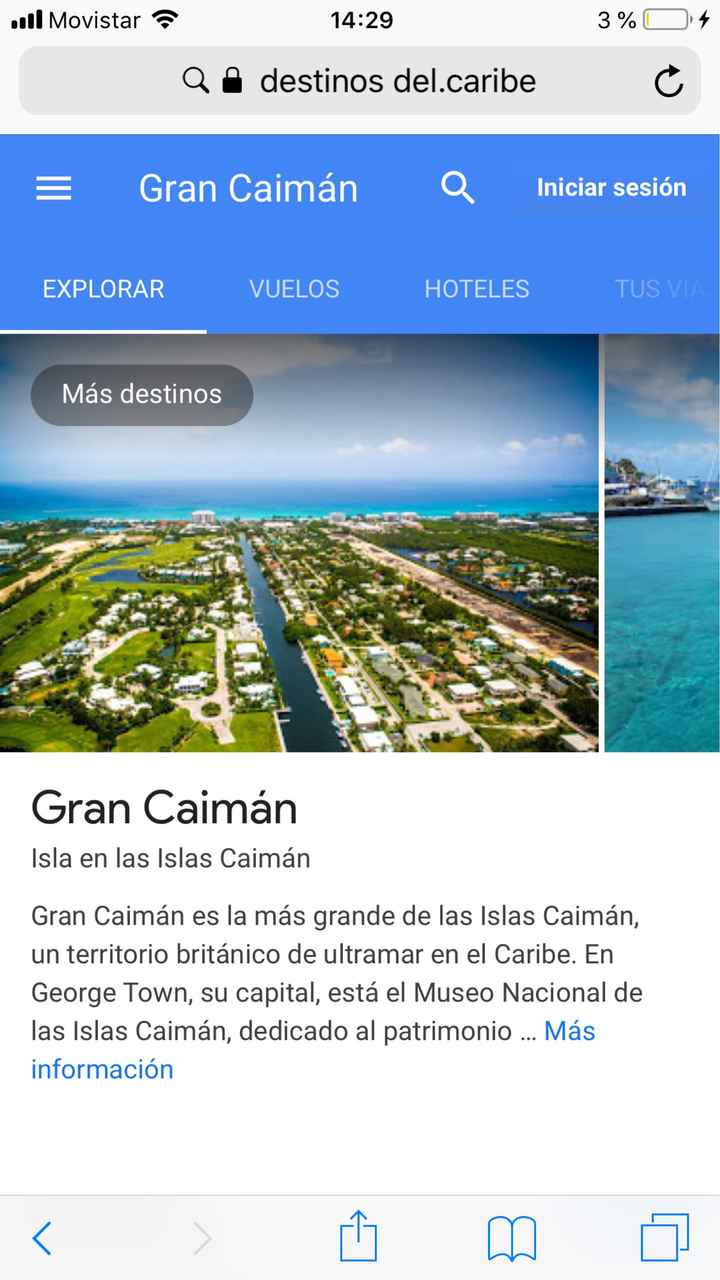
Task: Open the hamburger navigation menu
Action: [54, 188]
